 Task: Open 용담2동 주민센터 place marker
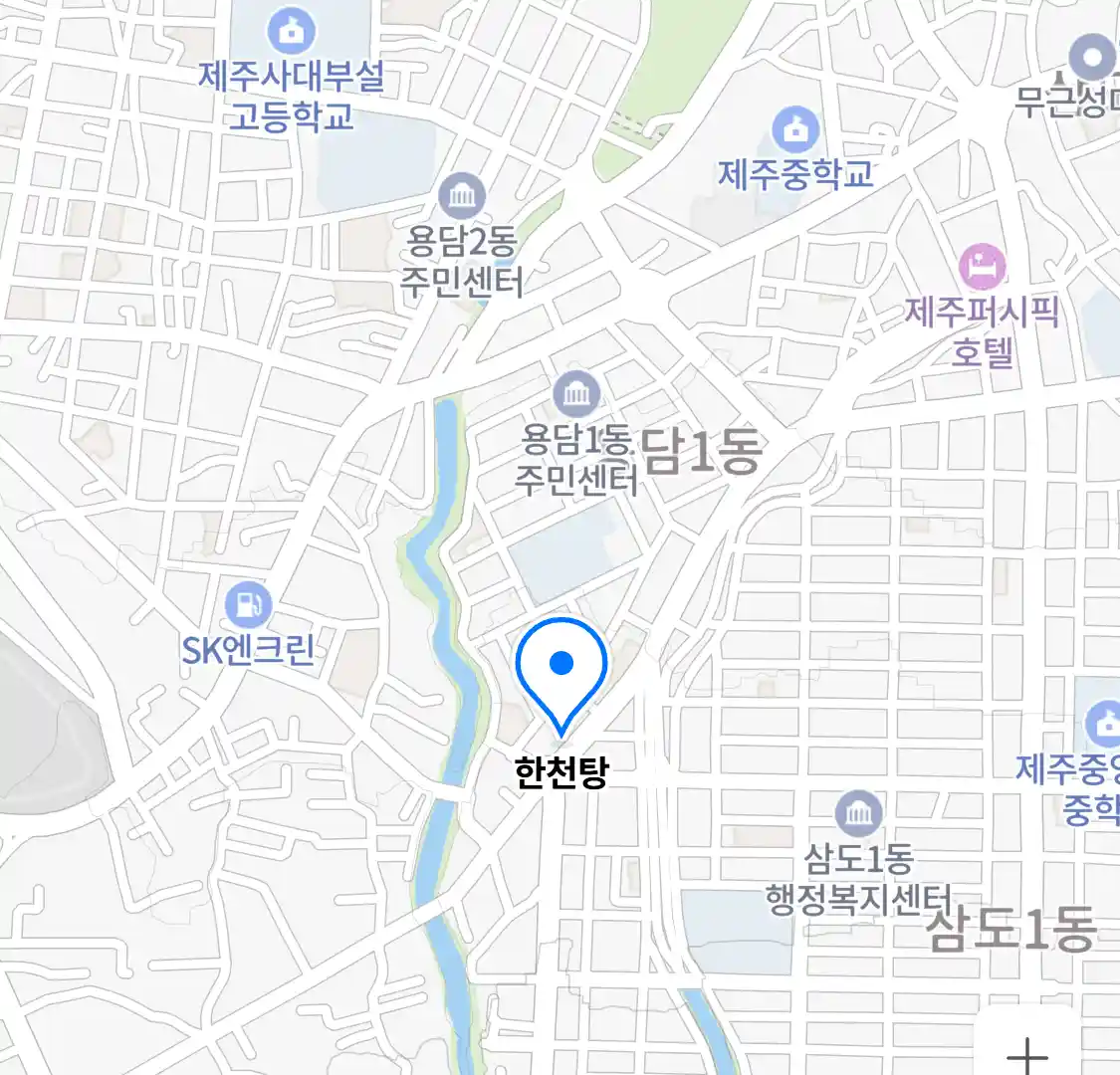pos(461,197)
